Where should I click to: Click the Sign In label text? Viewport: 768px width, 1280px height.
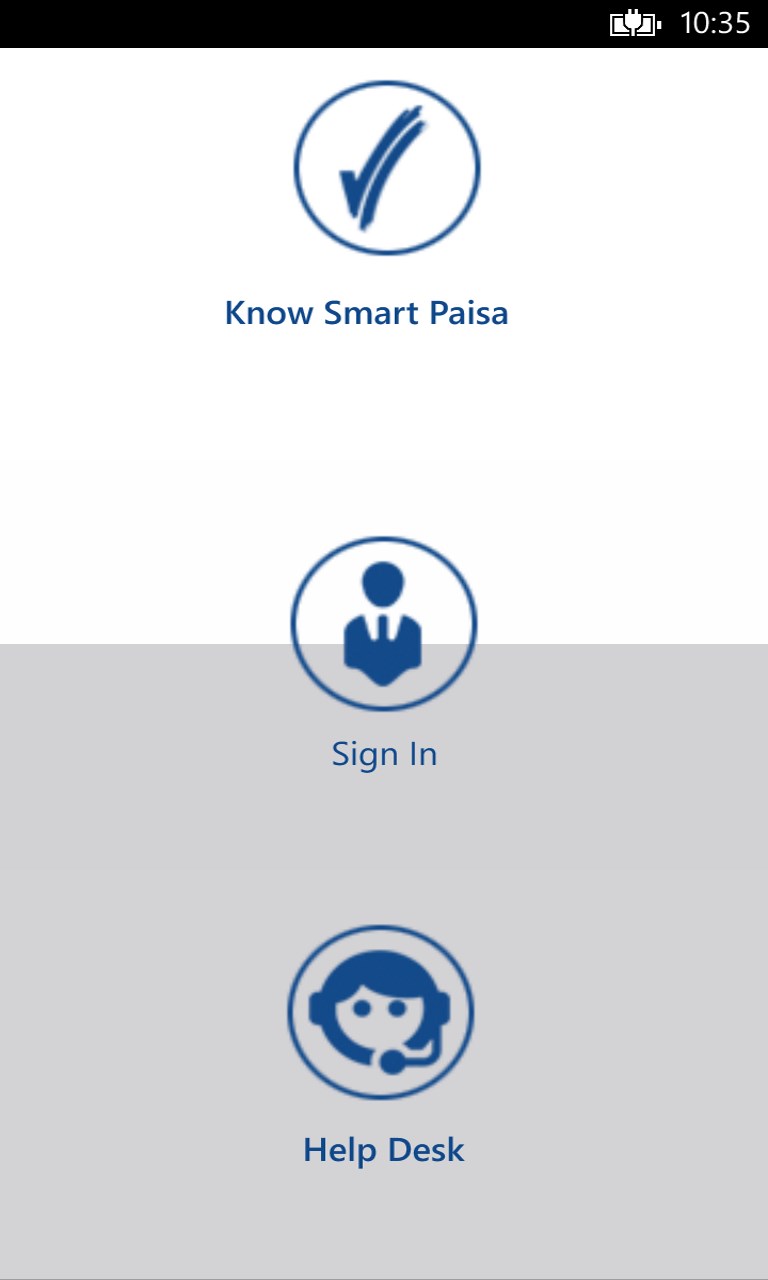[384, 753]
